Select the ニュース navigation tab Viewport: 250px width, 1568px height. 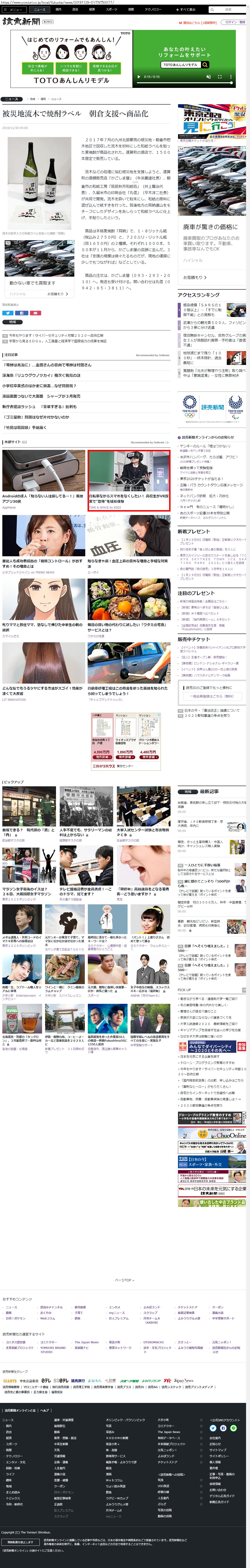40,10
